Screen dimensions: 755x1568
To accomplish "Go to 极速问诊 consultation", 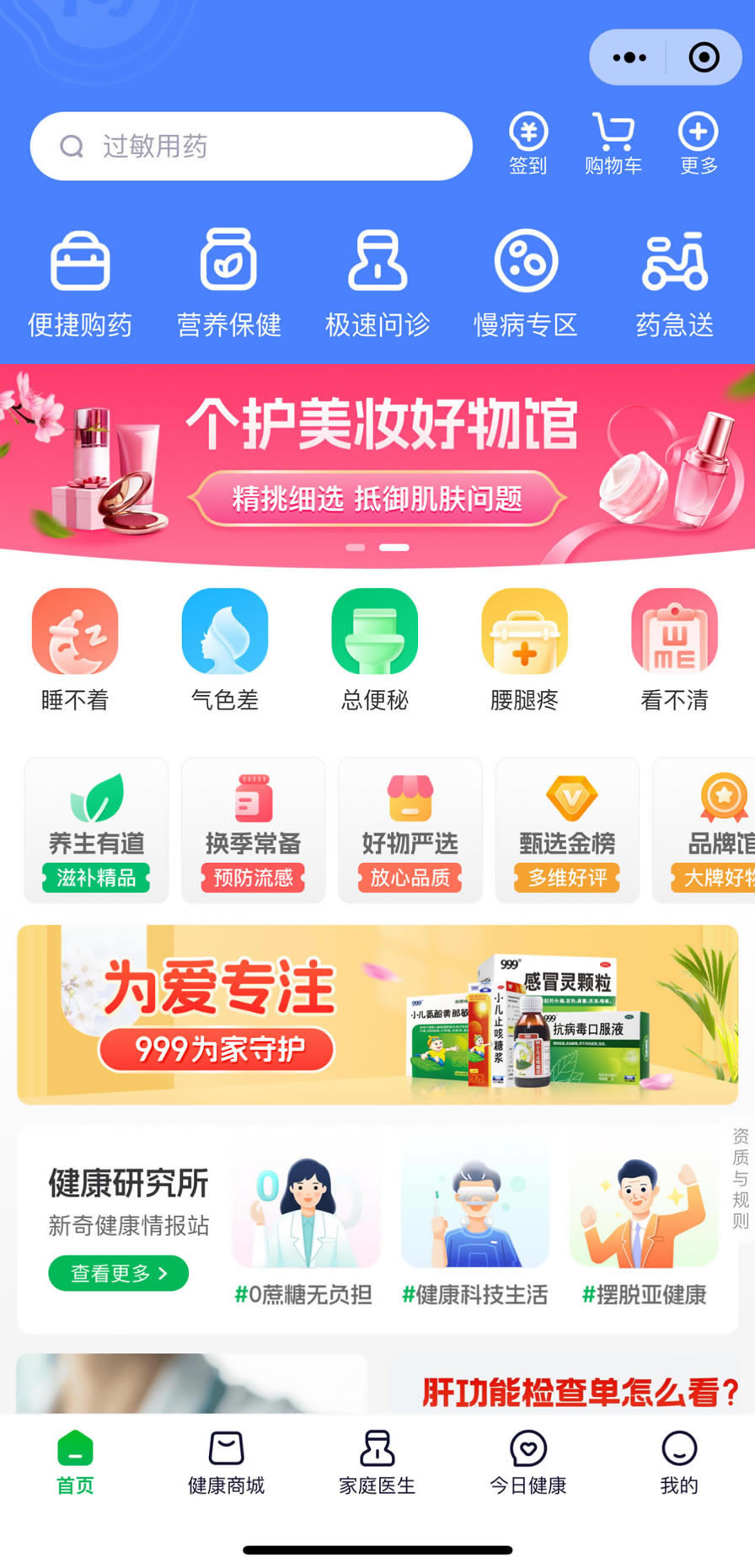I will (x=377, y=284).
